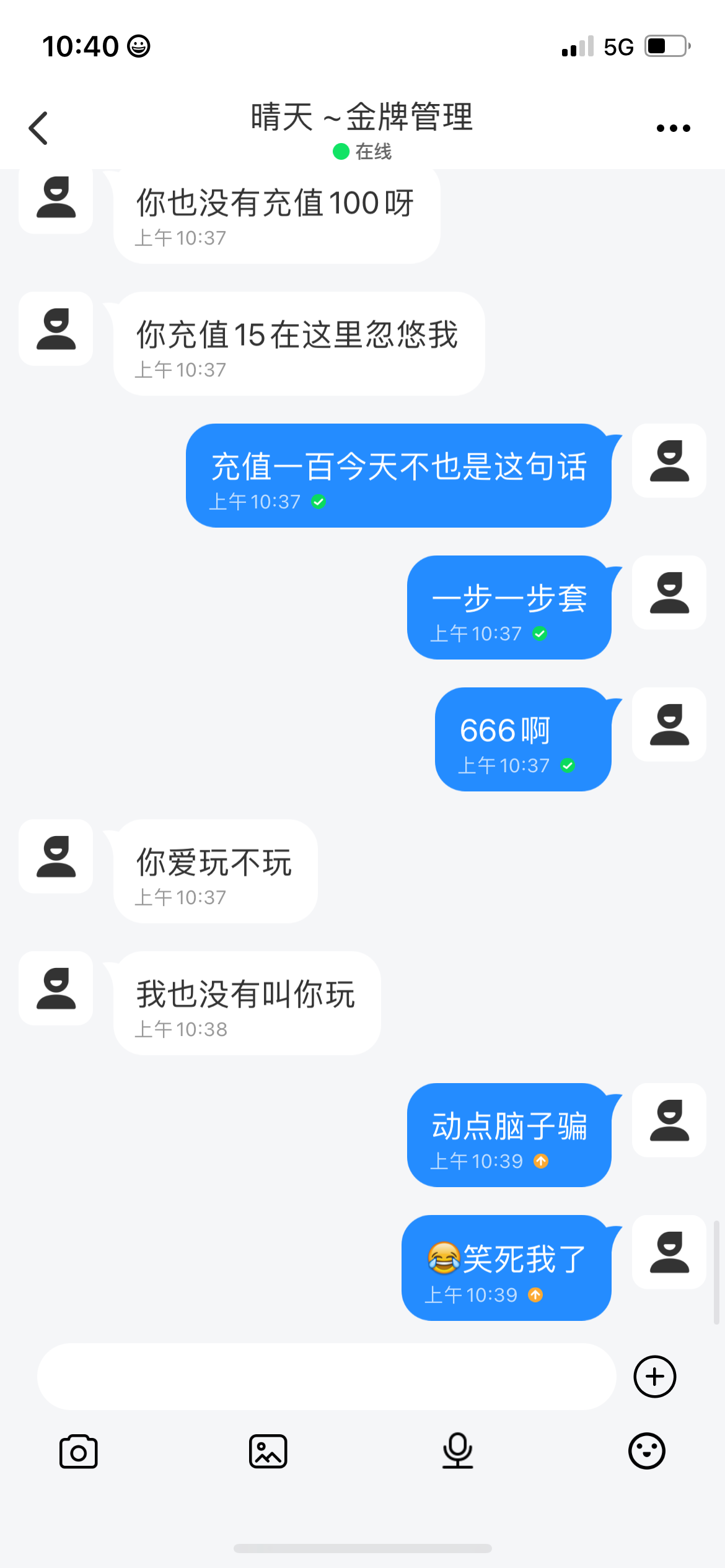Tap my avatar beside "笑死我了"
The image size is (725, 1568).
point(669,1252)
